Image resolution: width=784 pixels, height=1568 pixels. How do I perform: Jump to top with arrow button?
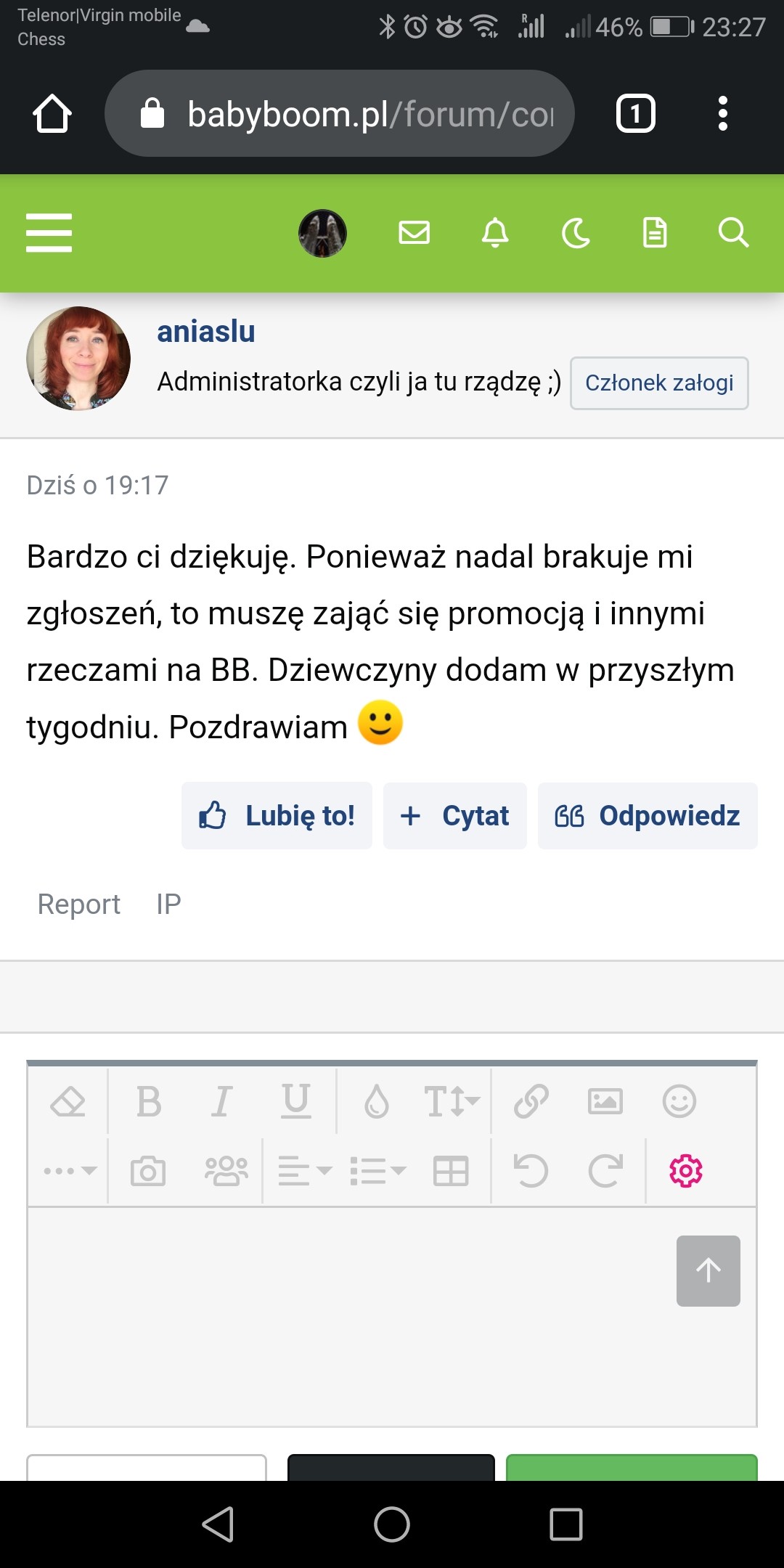click(709, 1270)
